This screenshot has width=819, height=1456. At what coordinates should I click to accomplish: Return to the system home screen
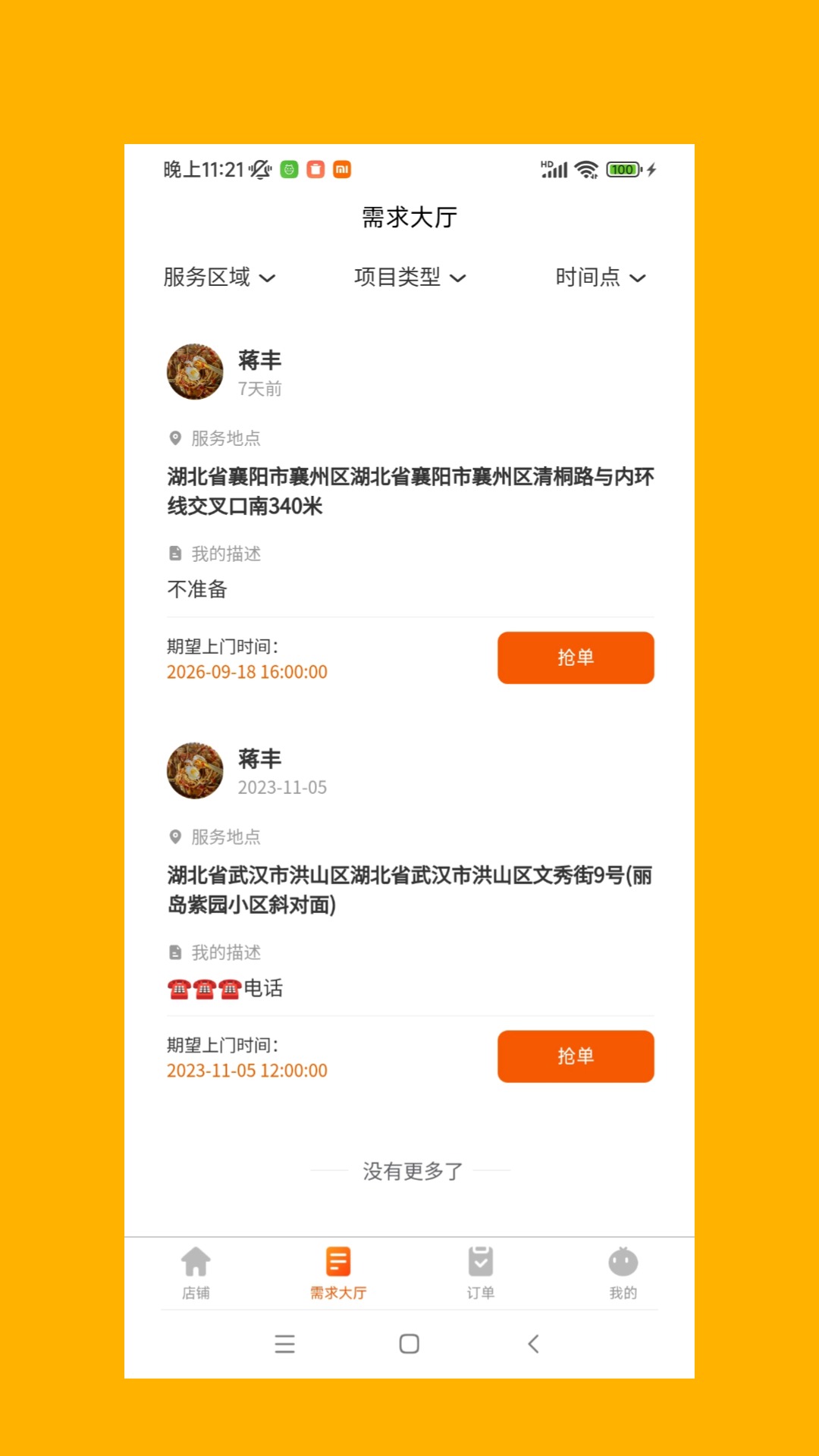coord(409,1345)
